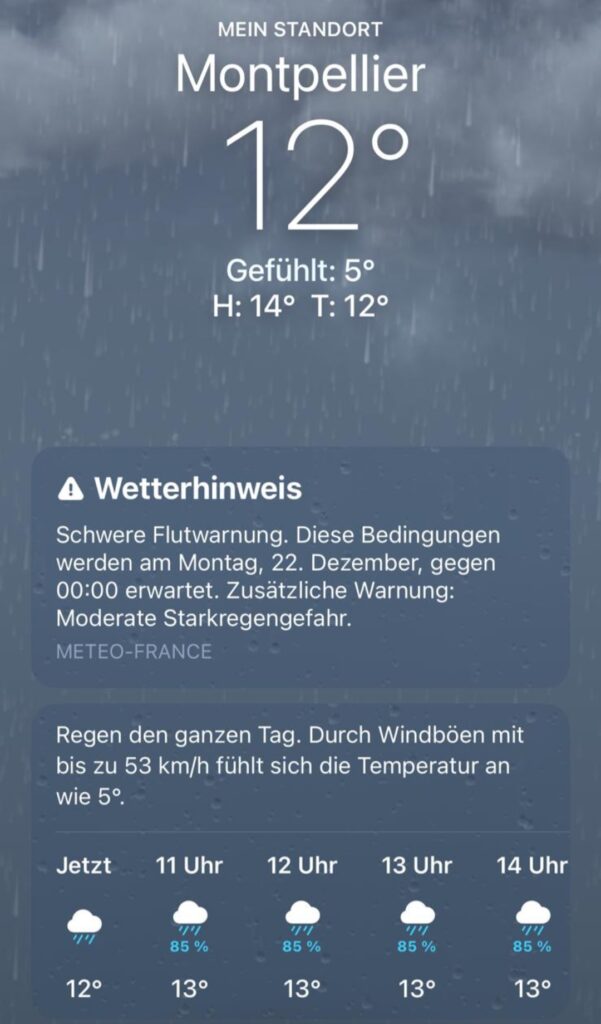Image resolution: width=601 pixels, height=1024 pixels.
Task: Open the Wetterhinweis flood warning card
Action: click(300, 566)
